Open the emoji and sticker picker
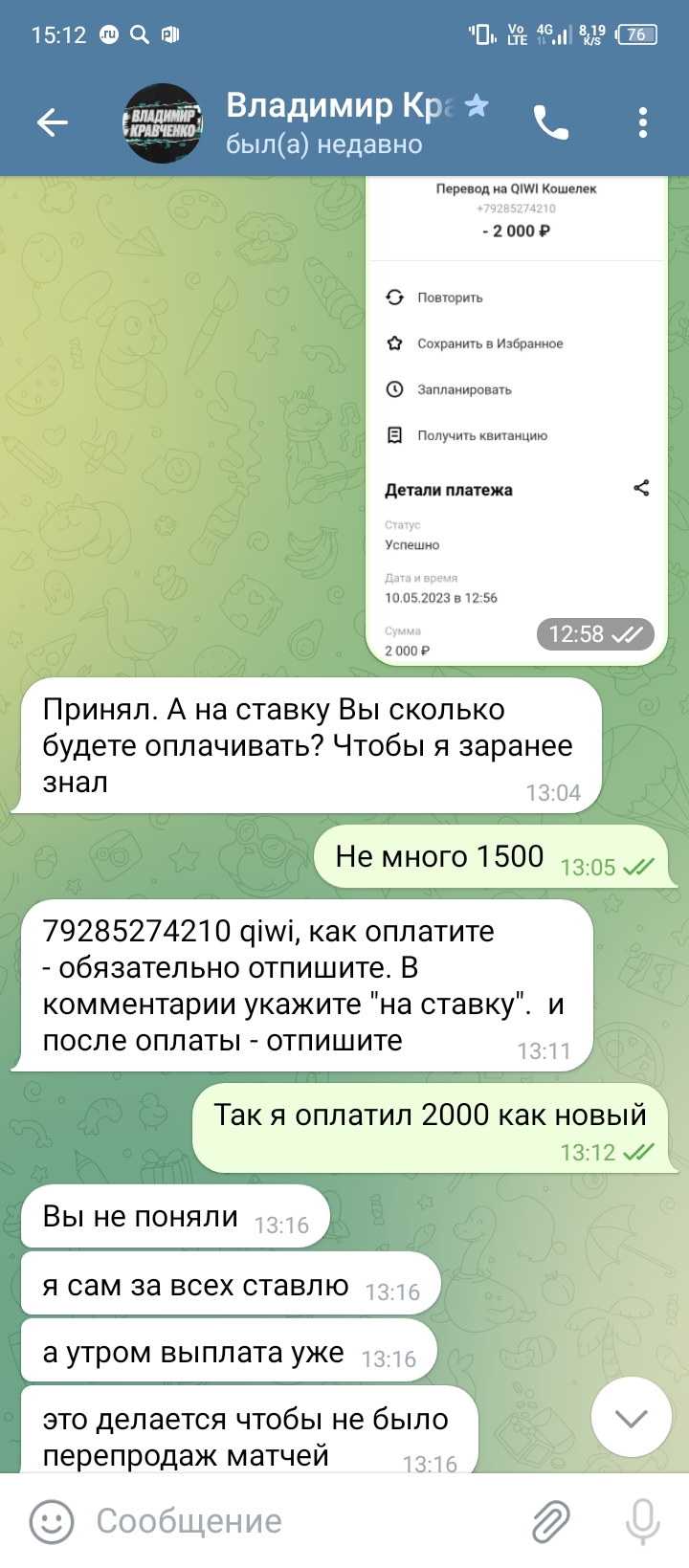Screen dimensions: 689x1568 (51, 1520)
